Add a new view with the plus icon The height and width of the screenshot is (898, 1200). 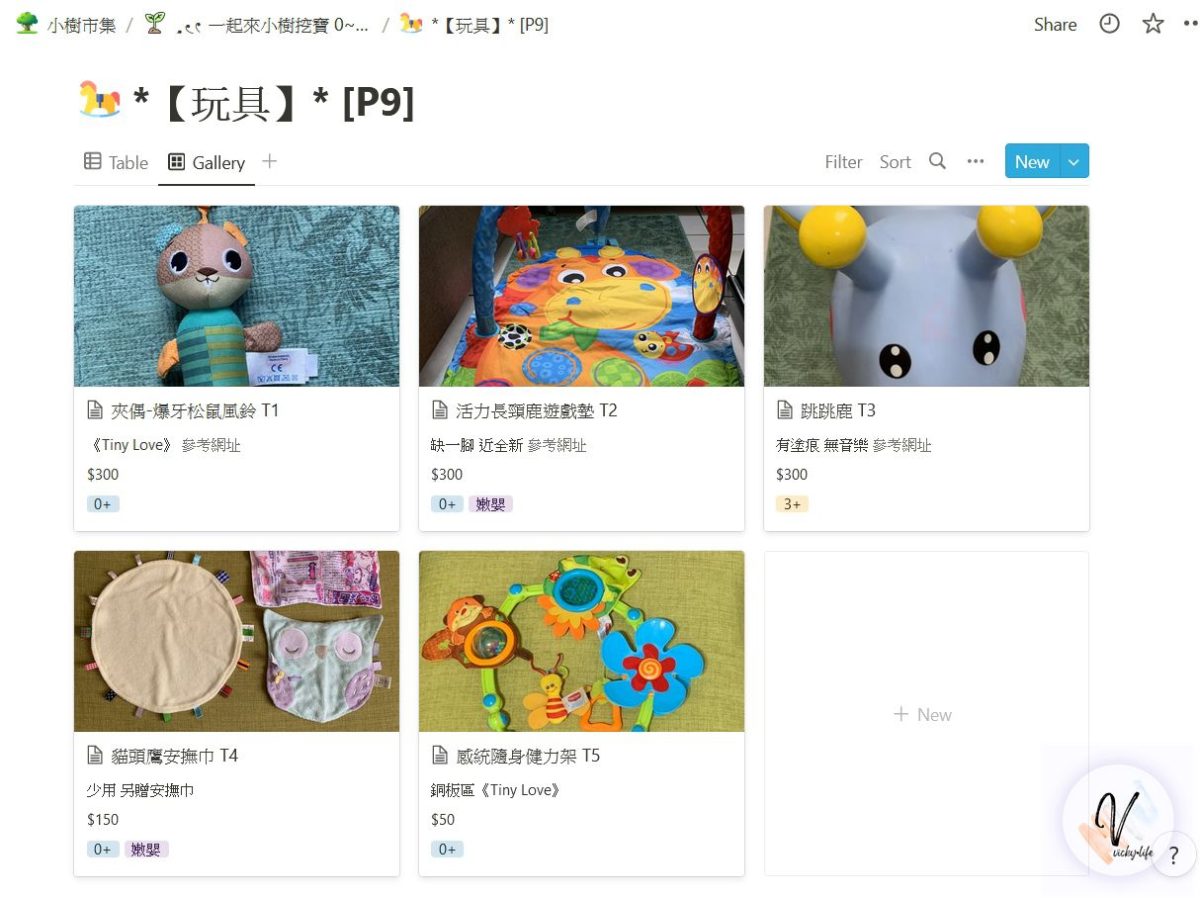click(x=269, y=161)
